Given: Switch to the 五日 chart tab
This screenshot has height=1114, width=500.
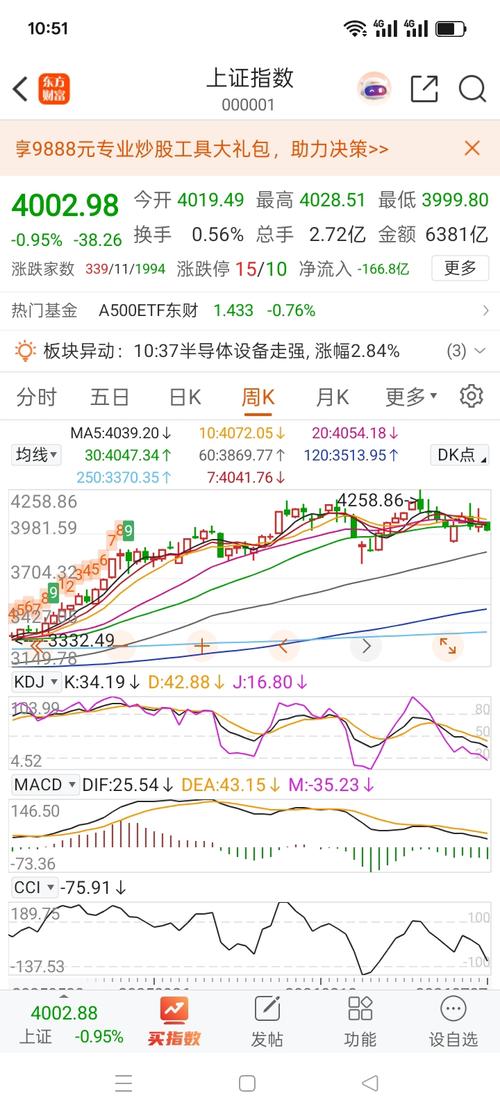Looking at the screenshot, I should 110,396.
